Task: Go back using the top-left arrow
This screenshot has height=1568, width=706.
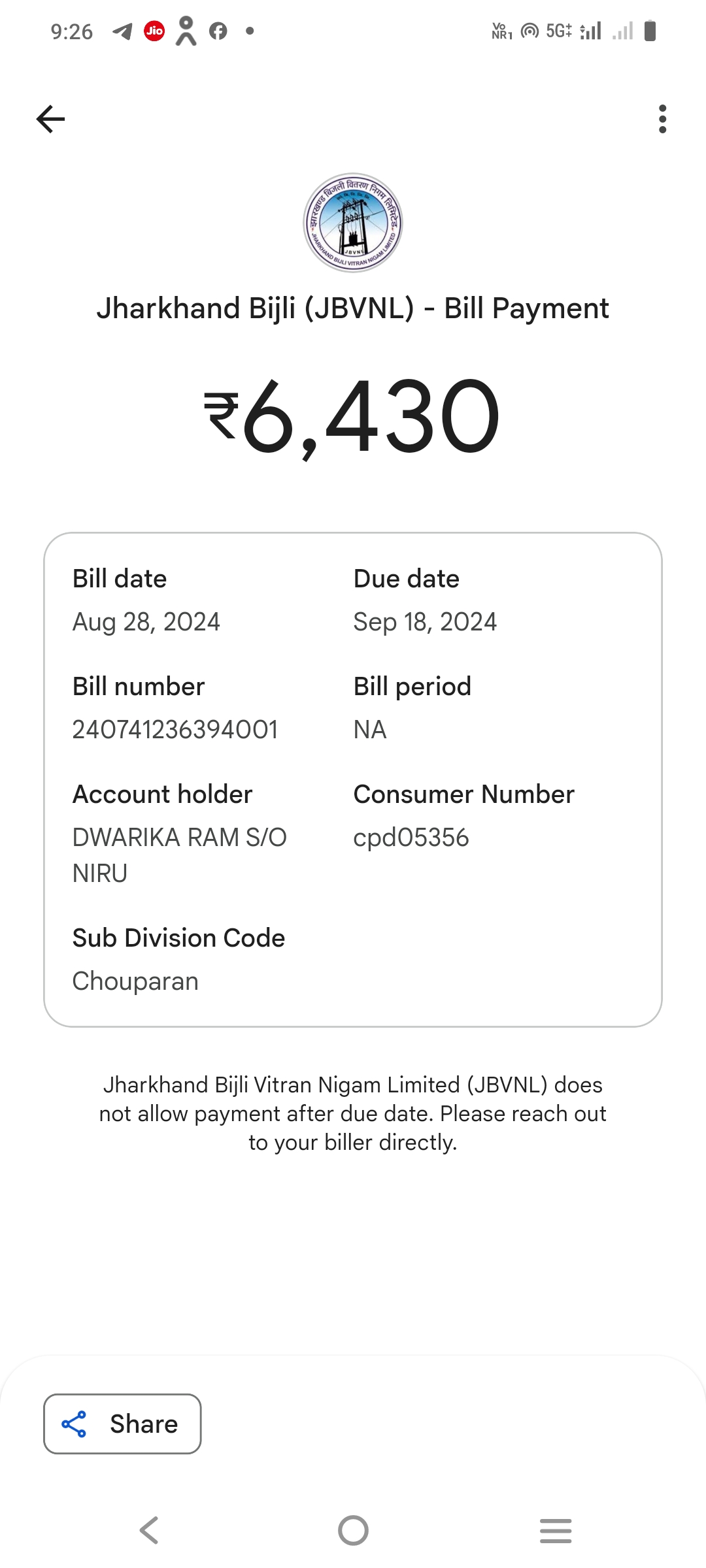Action: tap(50, 119)
